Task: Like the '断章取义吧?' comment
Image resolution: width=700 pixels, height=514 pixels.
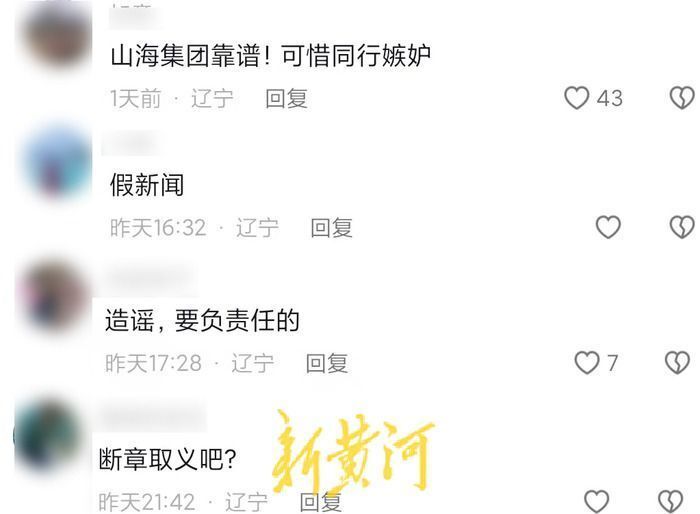Action: [596, 501]
